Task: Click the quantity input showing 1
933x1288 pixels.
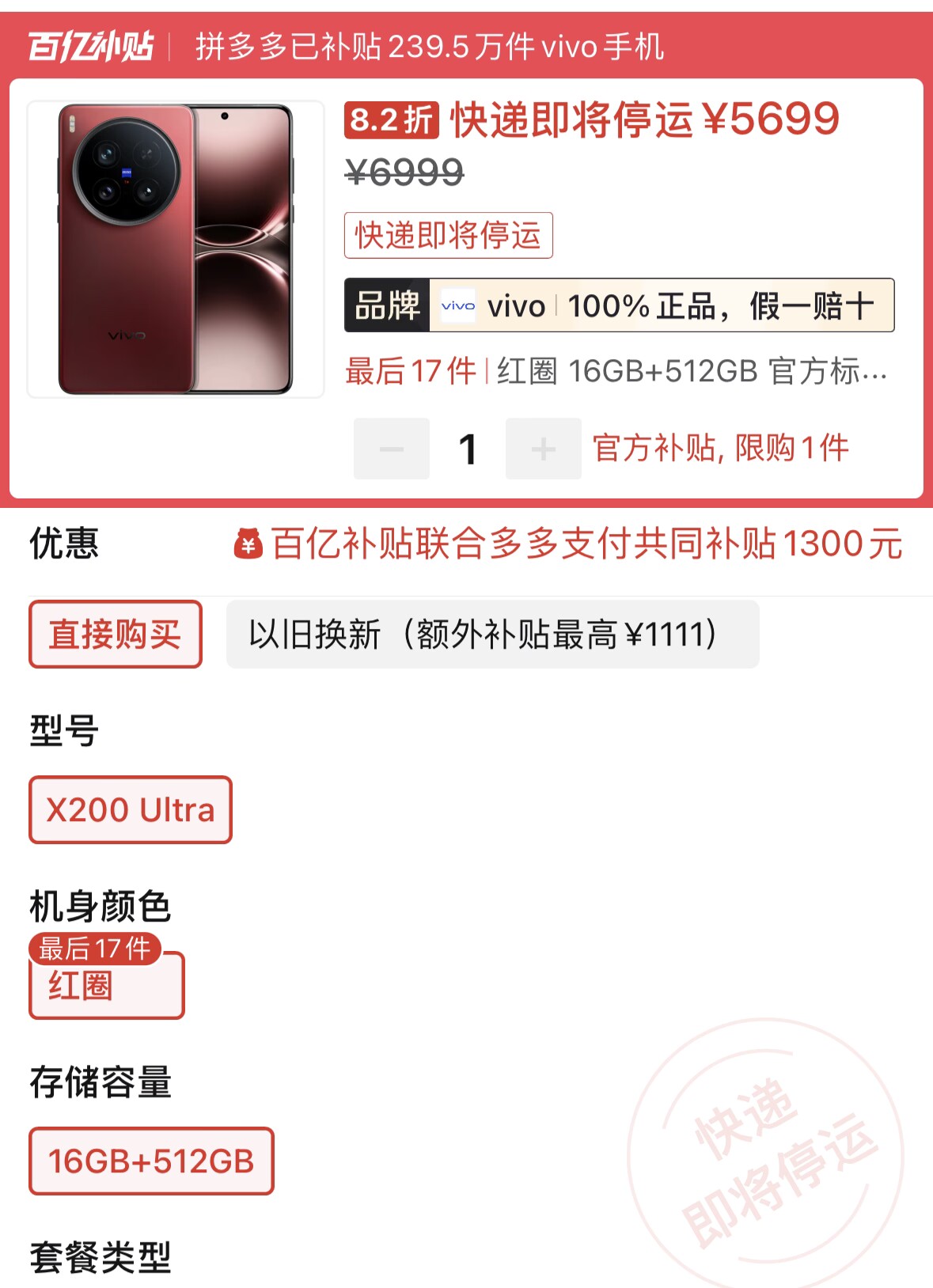Action: [468, 447]
